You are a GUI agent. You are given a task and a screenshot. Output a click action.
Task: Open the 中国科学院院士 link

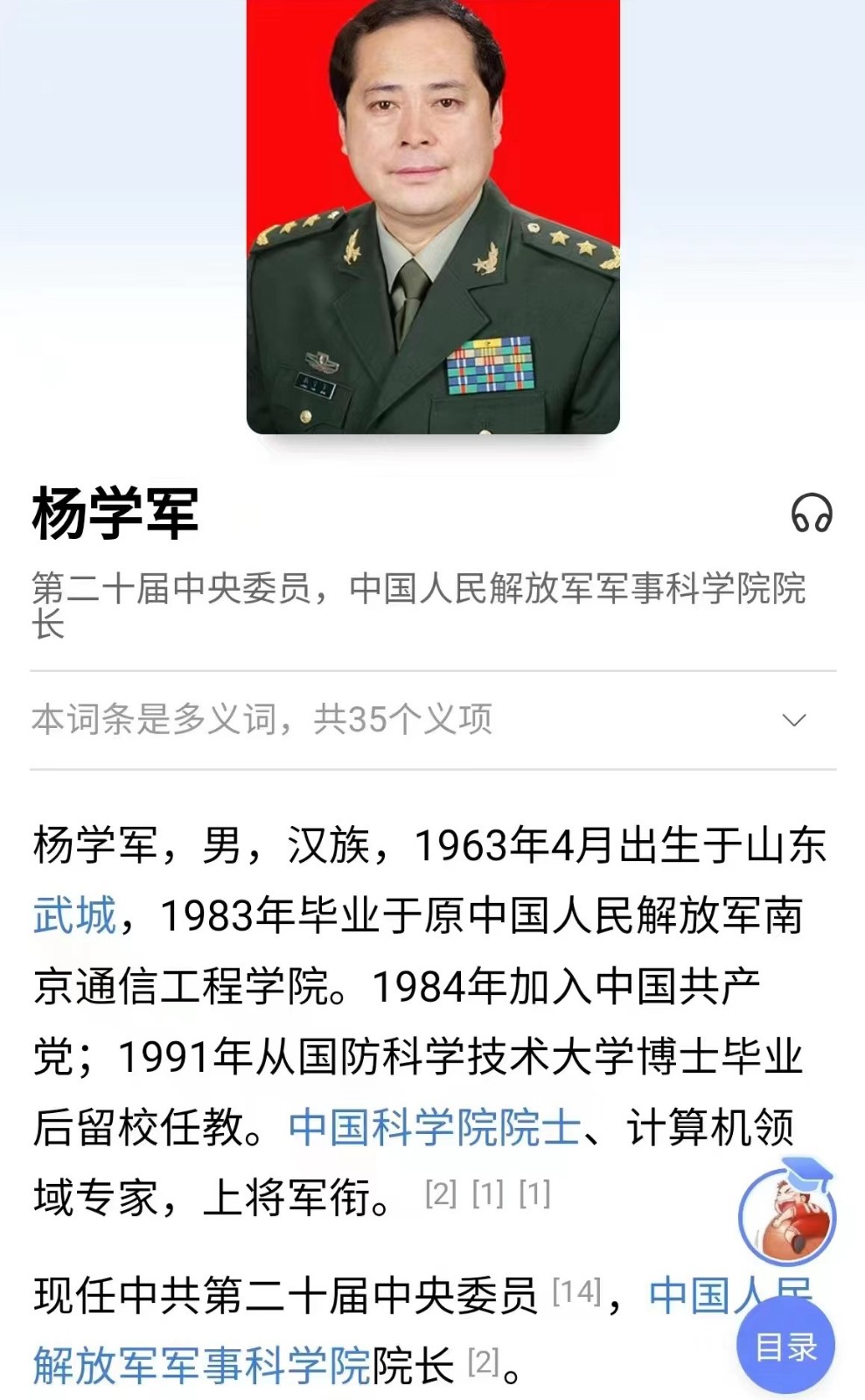pos(434,1127)
